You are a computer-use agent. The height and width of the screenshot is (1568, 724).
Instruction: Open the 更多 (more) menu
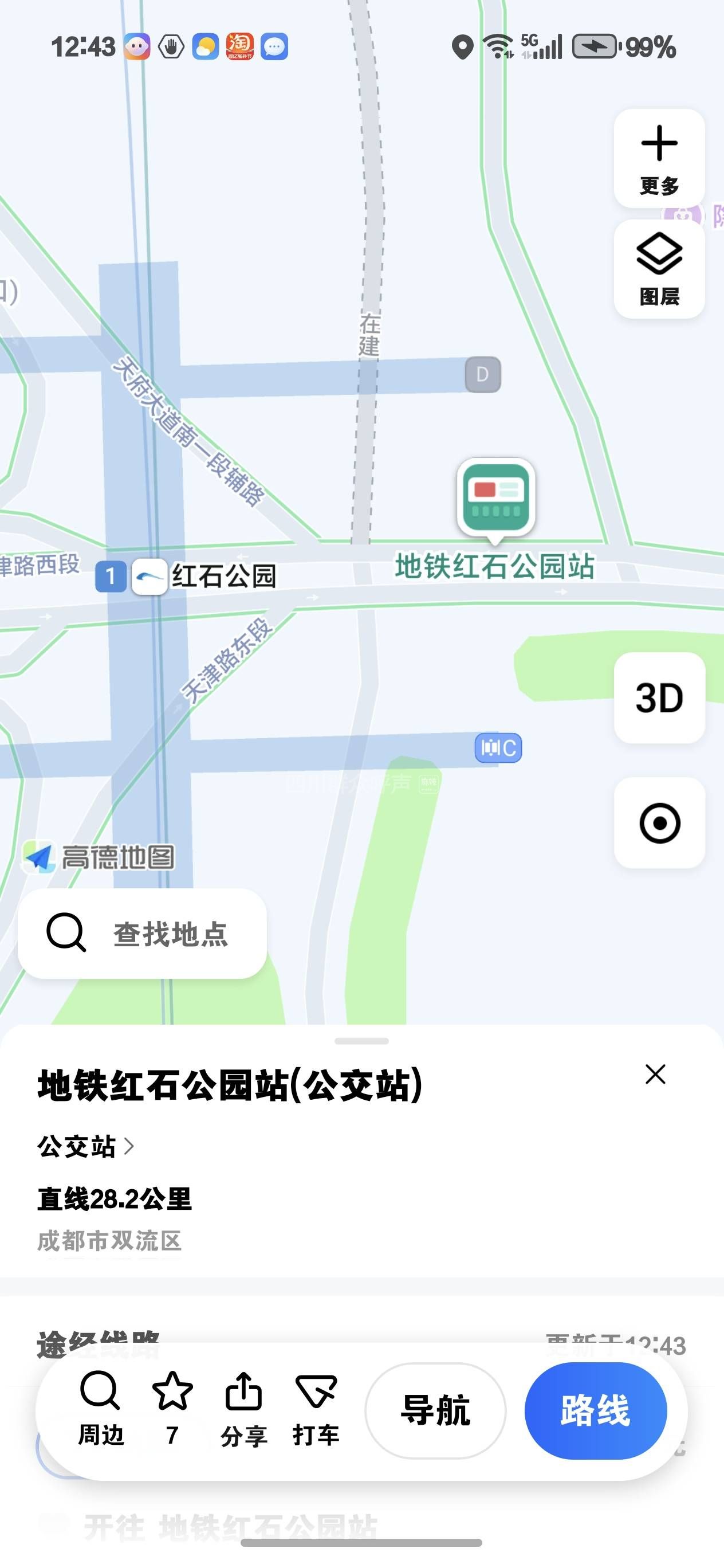tap(659, 158)
